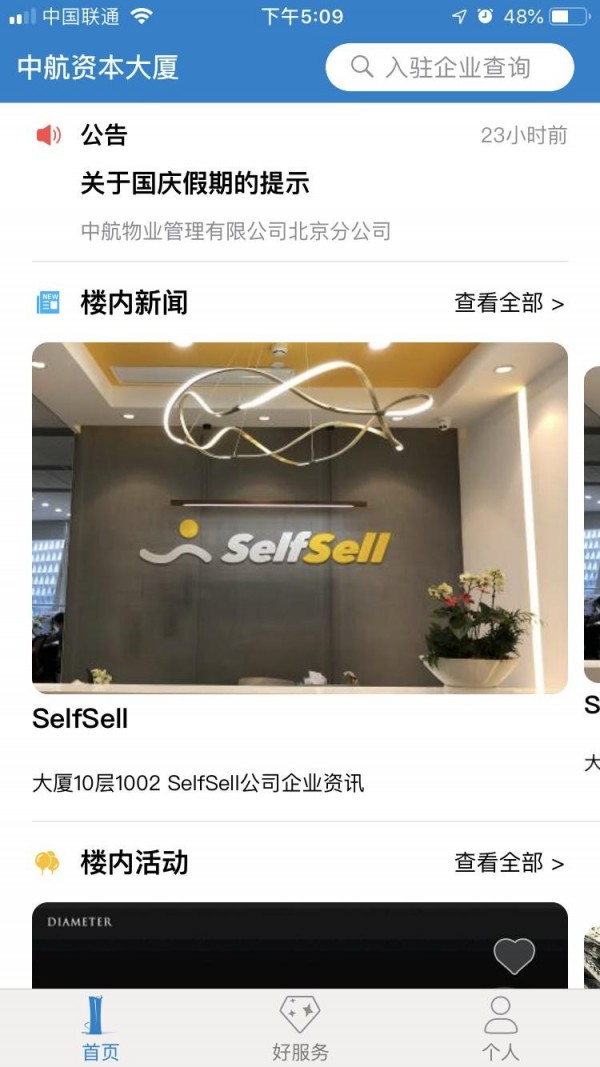The height and width of the screenshot is (1067, 600).
Task: Switch to the 首页 tab
Action: coord(100,1027)
